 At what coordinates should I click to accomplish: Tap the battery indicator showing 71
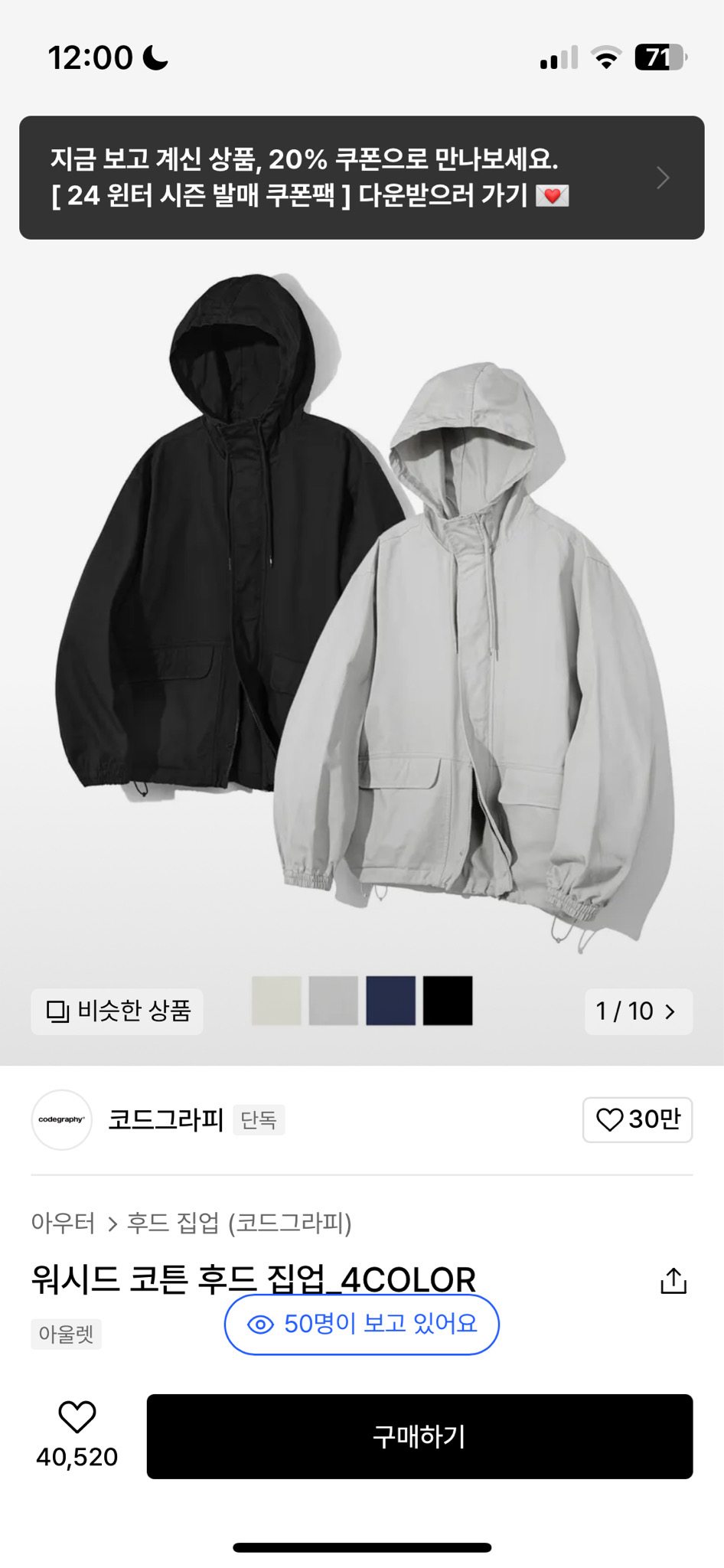[x=659, y=58]
